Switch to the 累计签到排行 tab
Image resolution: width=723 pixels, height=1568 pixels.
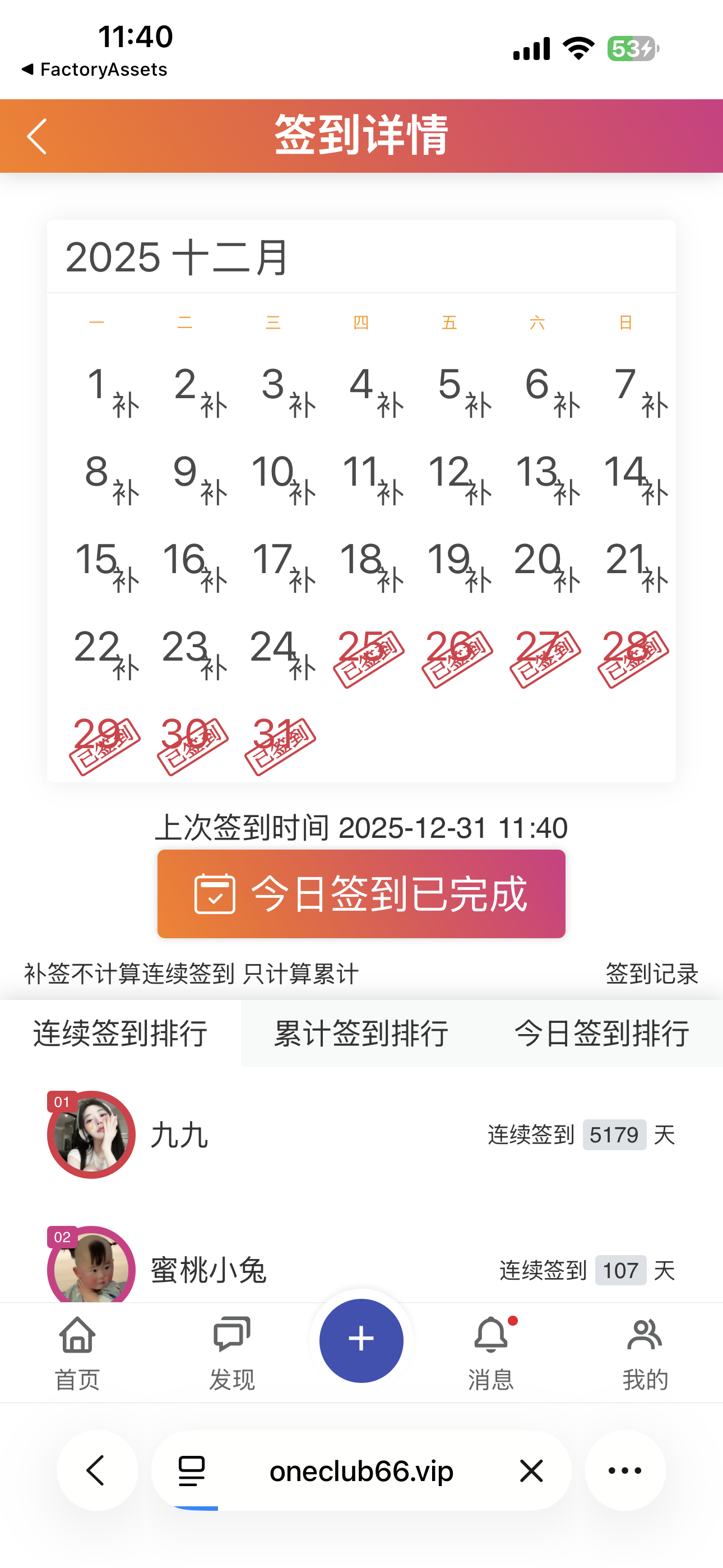(361, 1034)
